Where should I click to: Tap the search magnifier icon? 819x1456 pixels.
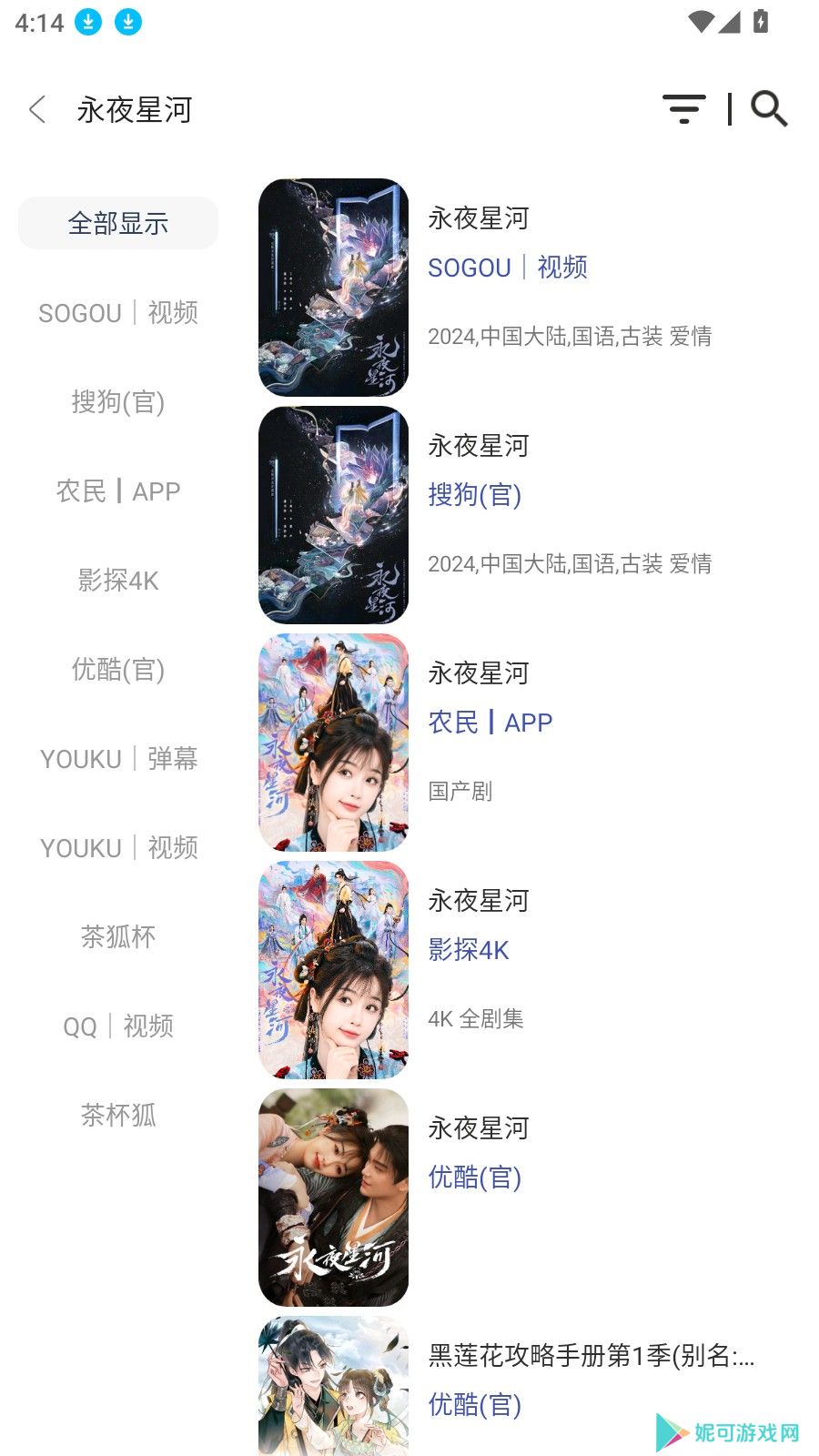coord(769,109)
